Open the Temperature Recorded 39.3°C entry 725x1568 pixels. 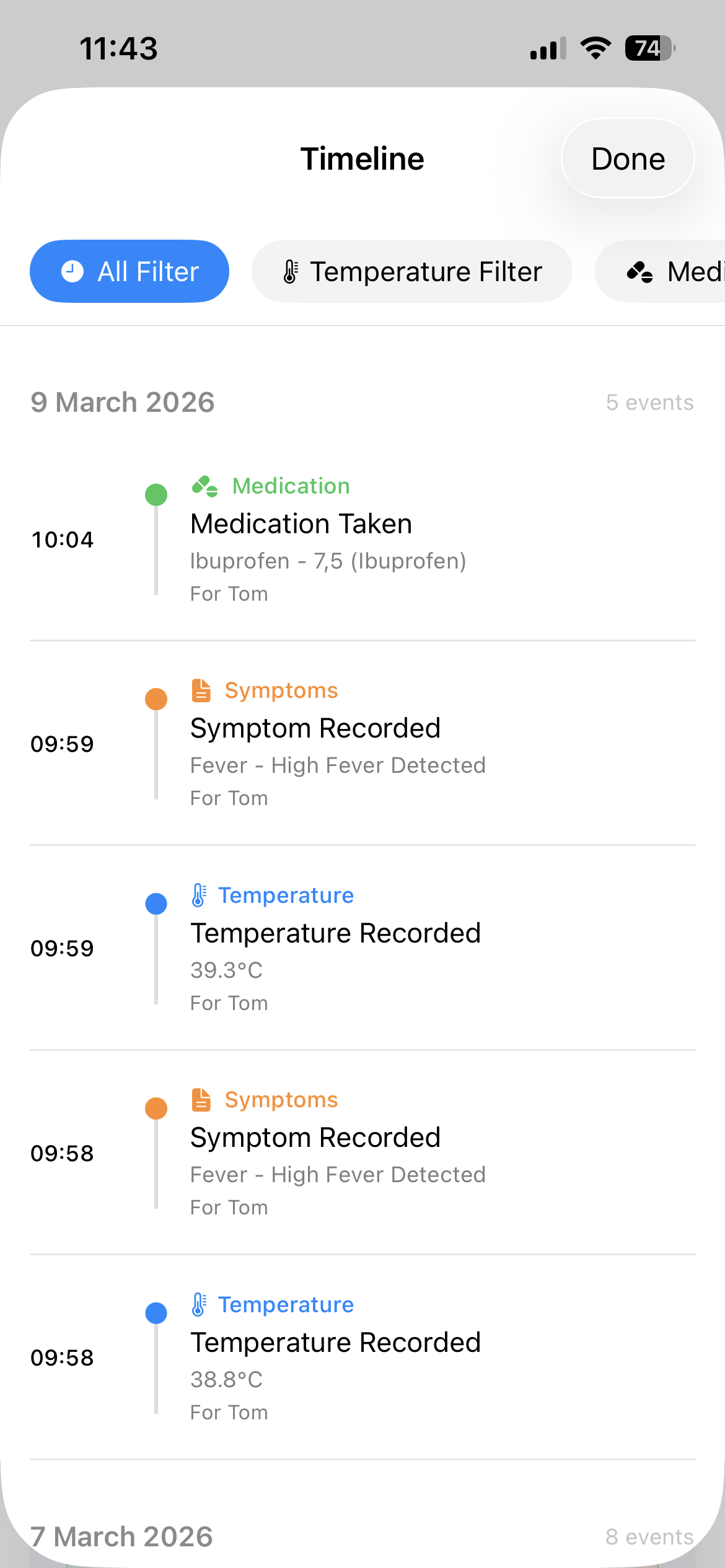click(362, 947)
